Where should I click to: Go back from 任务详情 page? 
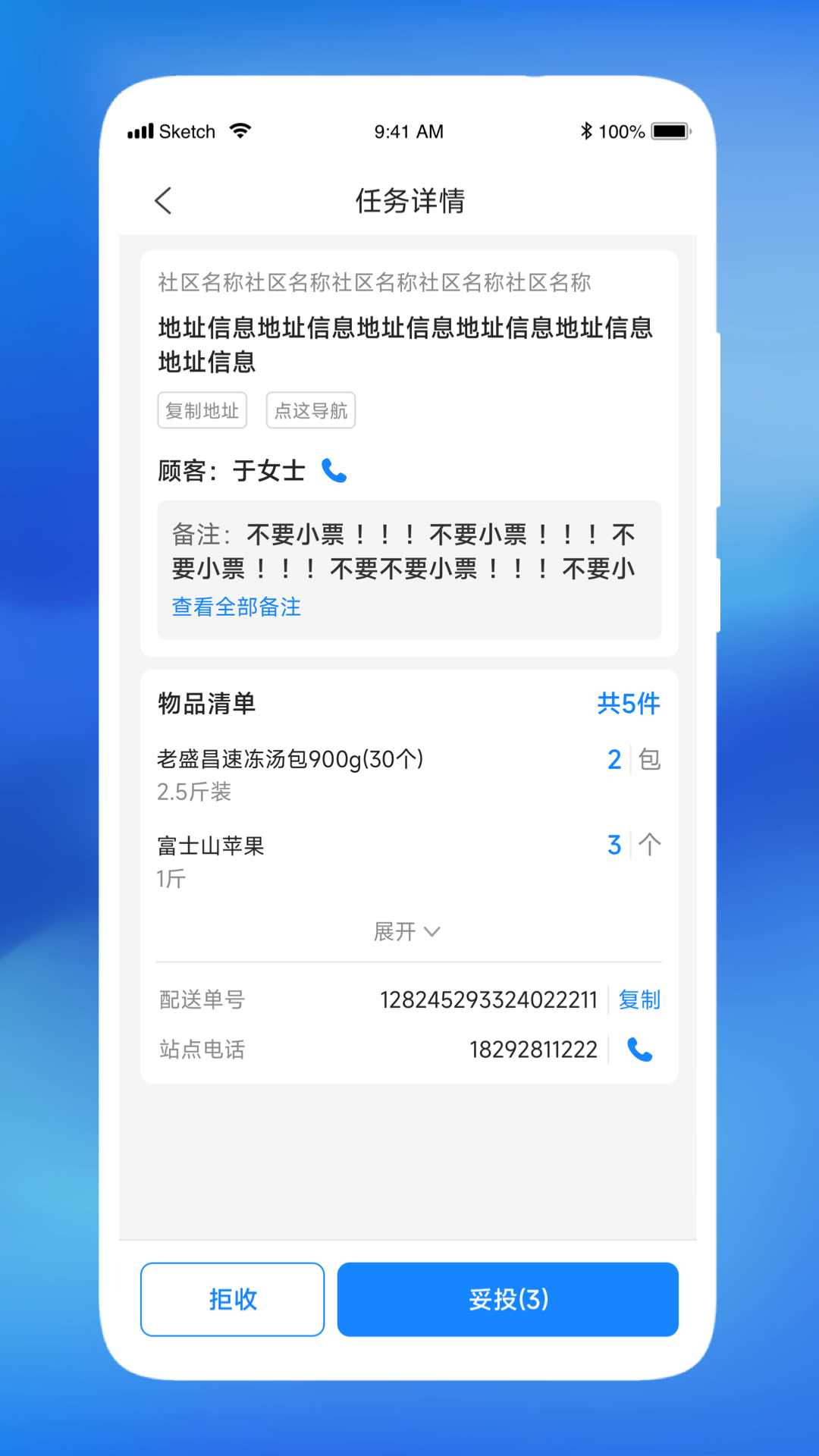pos(163,201)
